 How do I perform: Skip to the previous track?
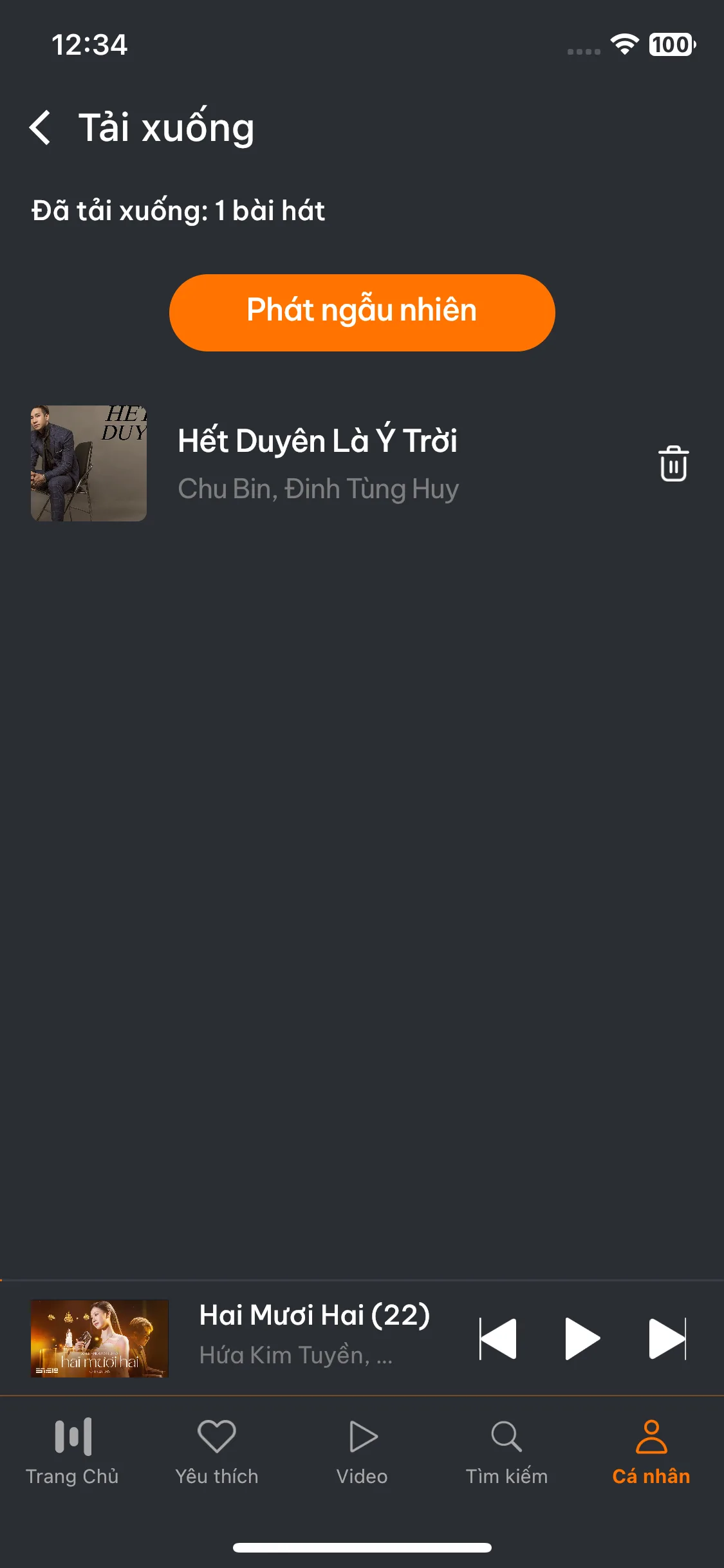tap(499, 1339)
